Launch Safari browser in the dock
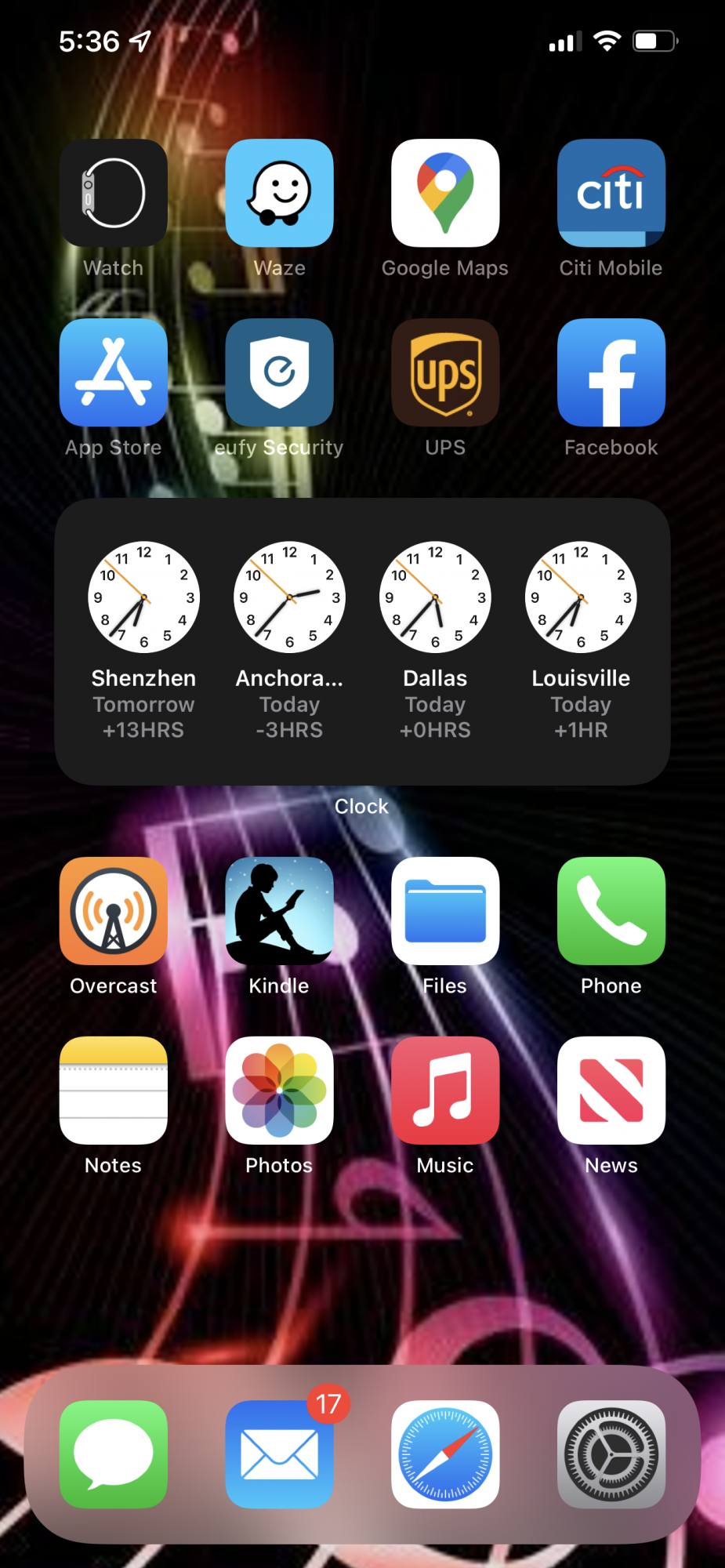The image size is (725, 1568). [445, 1454]
